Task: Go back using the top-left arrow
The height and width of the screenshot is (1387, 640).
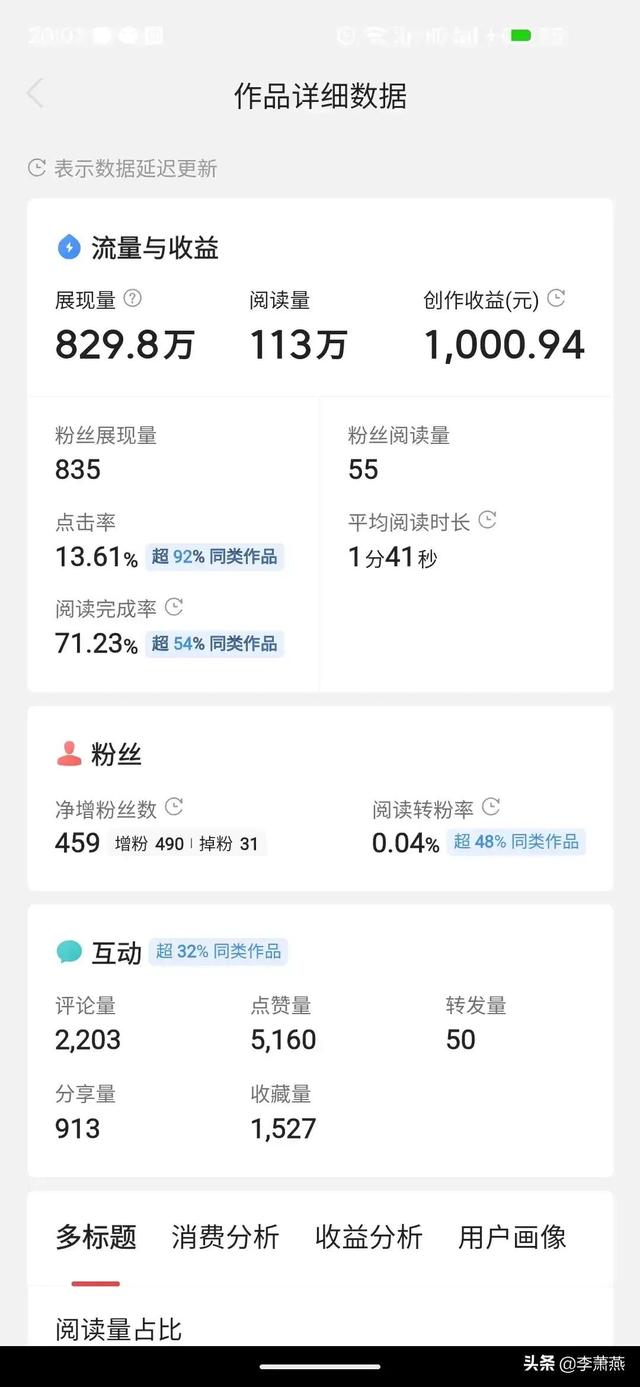Action: coord(36,95)
